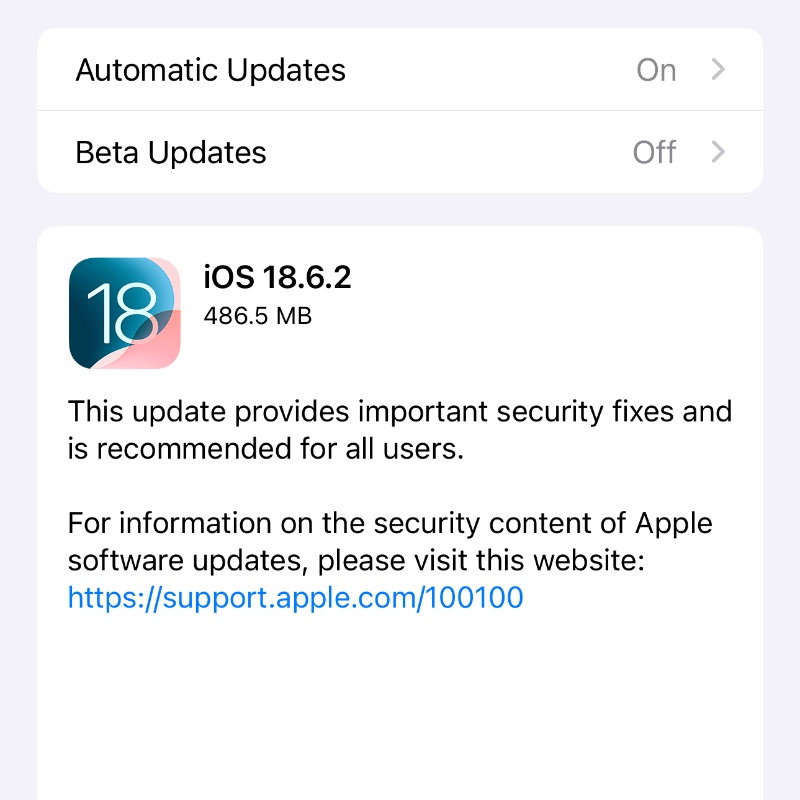Open Beta Updates settings
The image size is (800, 800).
point(400,152)
